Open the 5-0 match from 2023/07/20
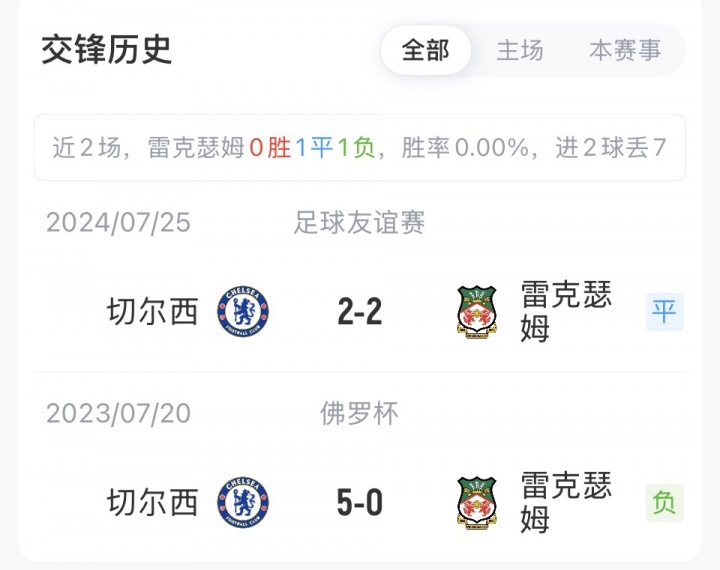 pyautogui.click(x=360, y=503)
